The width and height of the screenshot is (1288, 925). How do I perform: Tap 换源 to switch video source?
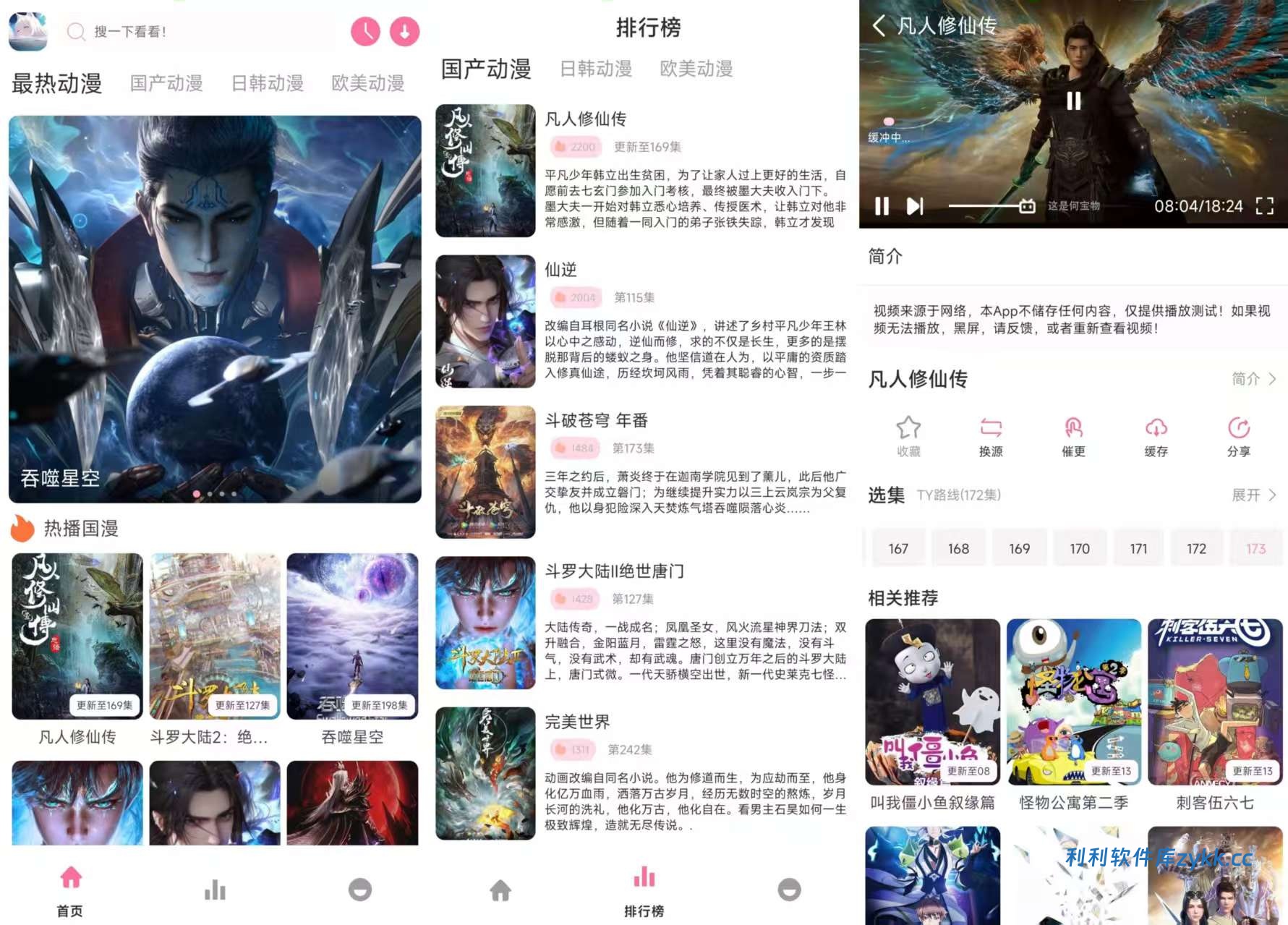click(x=991, y=436)
